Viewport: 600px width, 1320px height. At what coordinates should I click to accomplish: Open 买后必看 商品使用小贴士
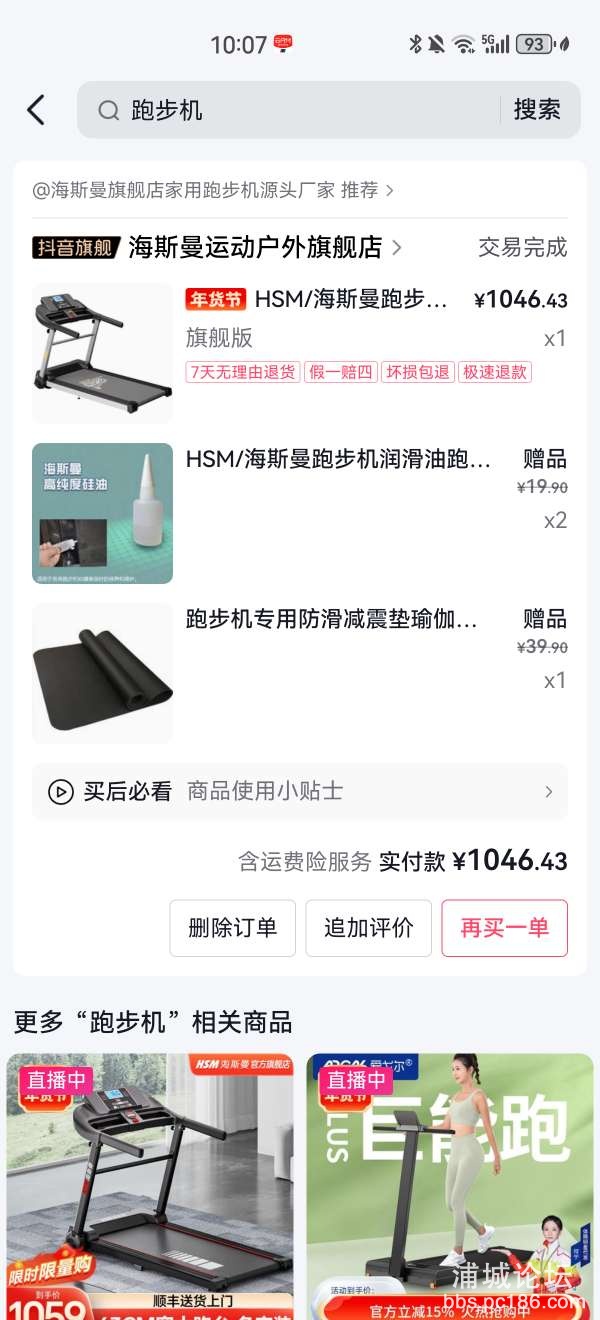click(300, 792)
